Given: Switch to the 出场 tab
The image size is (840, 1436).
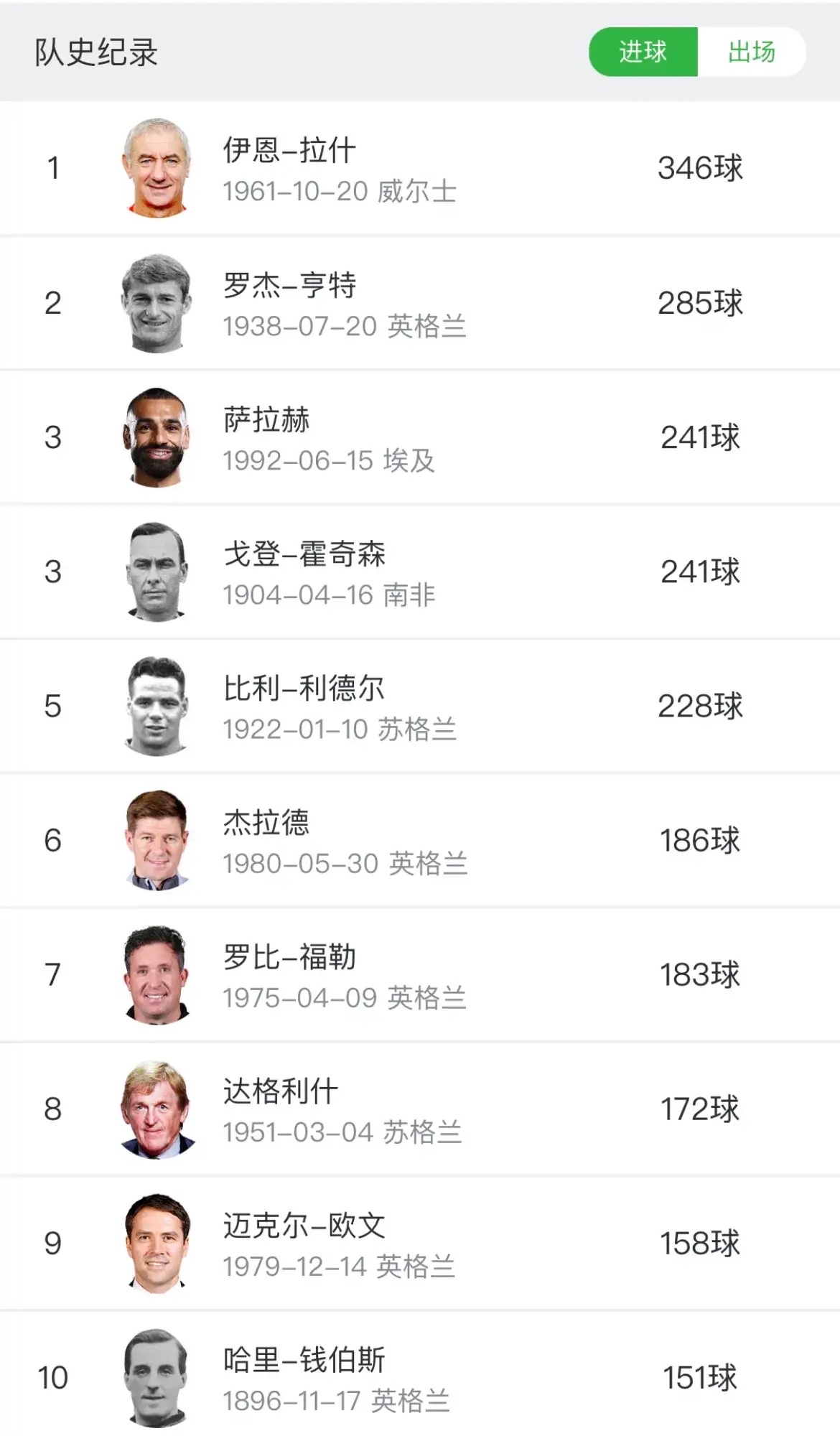Looking at the screenshot, I should coord(751,52).
